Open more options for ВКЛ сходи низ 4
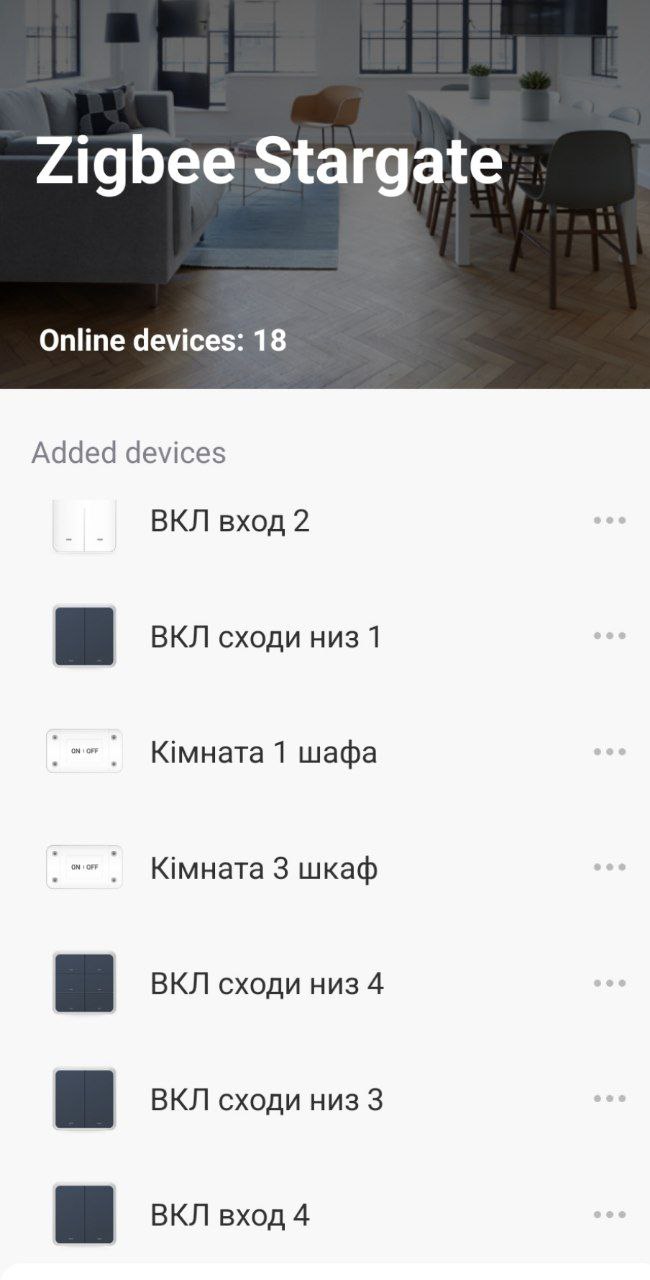Screen dimensions: 650x1280 [609, 983]
